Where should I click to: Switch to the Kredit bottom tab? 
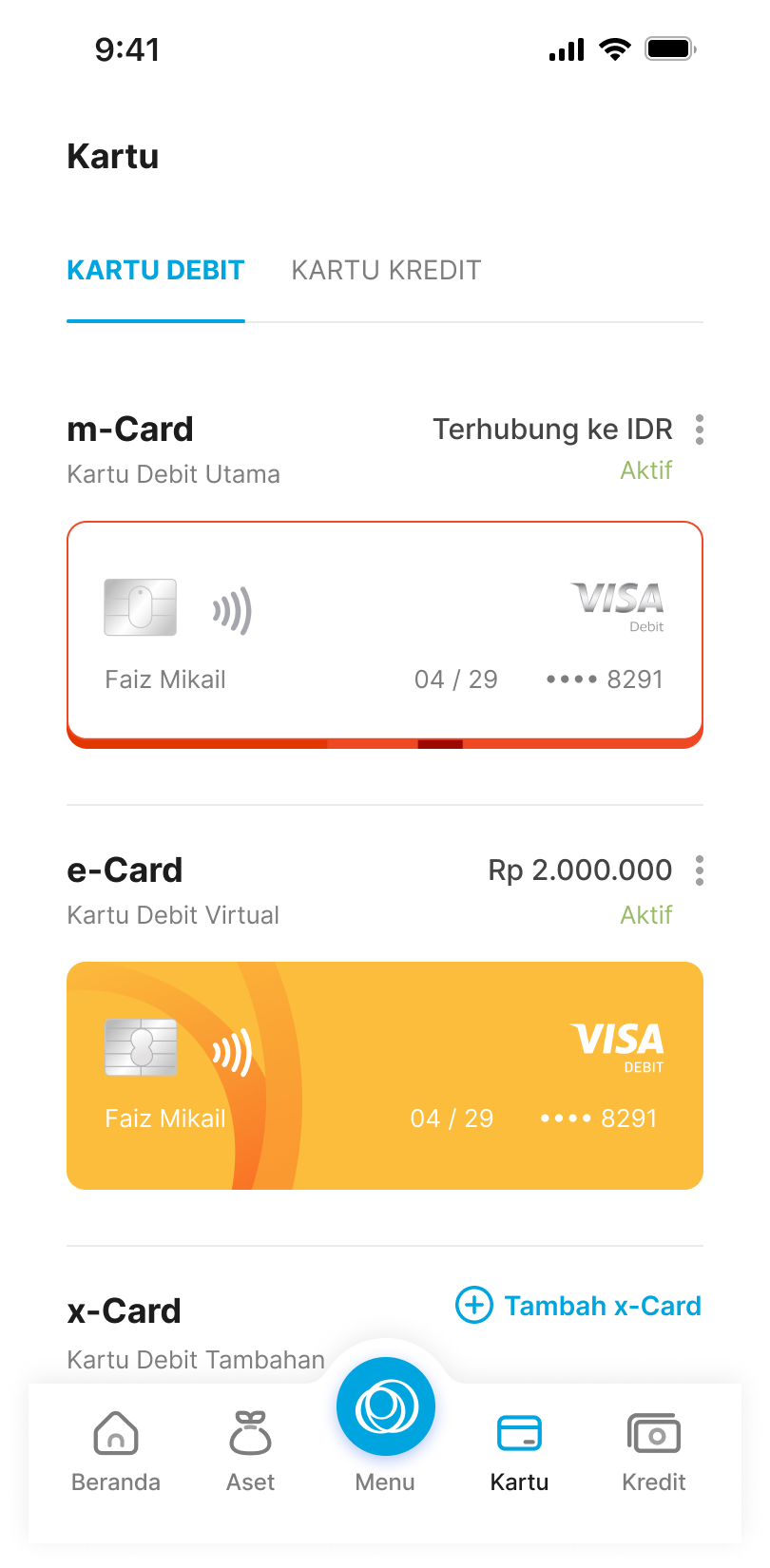tap(654, 1451)
